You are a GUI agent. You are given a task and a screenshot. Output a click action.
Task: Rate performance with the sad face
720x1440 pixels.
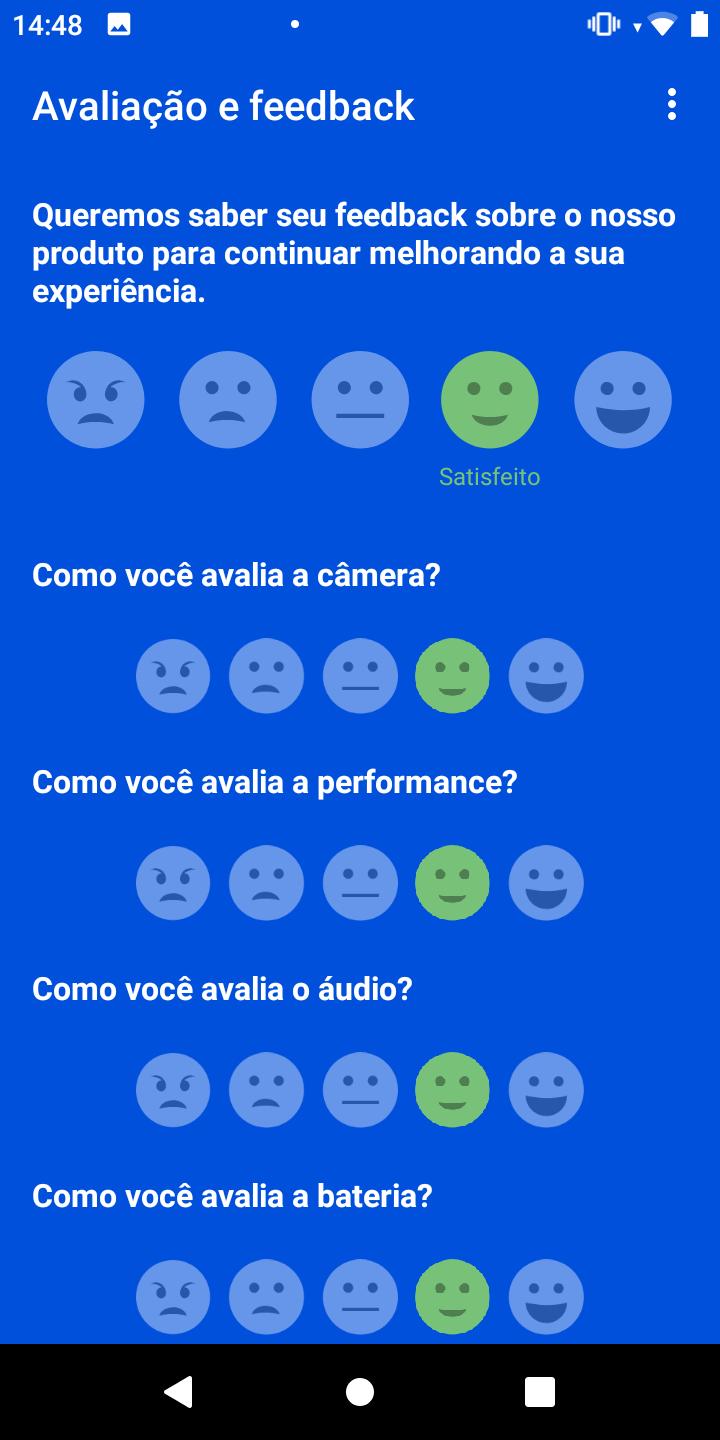pyautogui.click(x=266, y=883)
